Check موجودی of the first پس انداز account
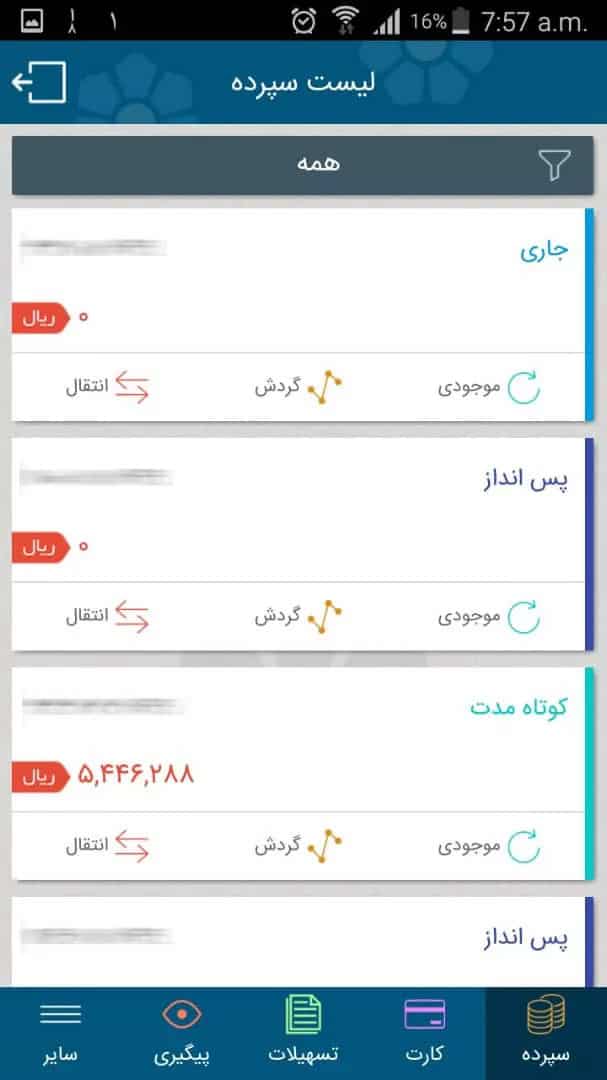Viewport: 607px width, 1080px height. click(488, 617)
